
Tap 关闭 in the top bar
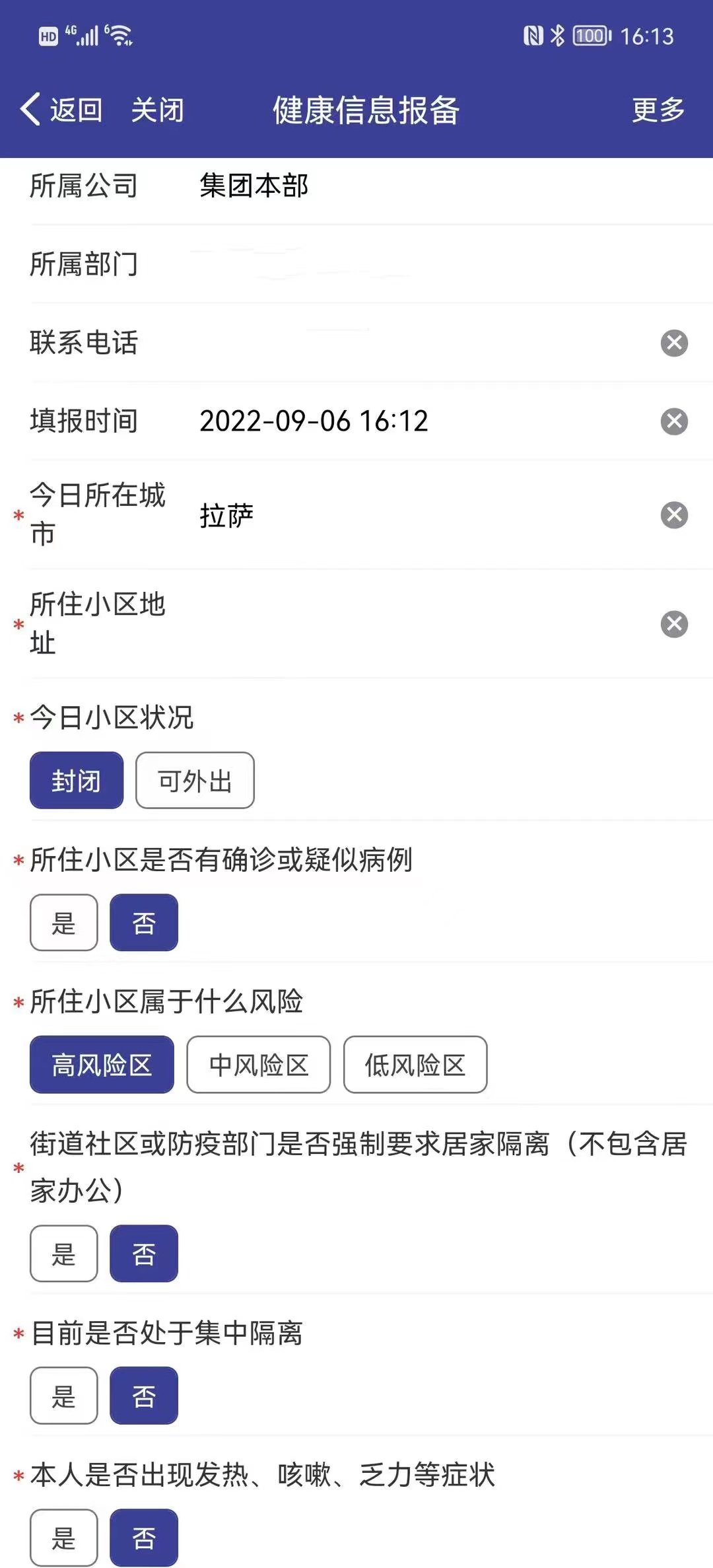pyautogui.click(x=157, y=110)
